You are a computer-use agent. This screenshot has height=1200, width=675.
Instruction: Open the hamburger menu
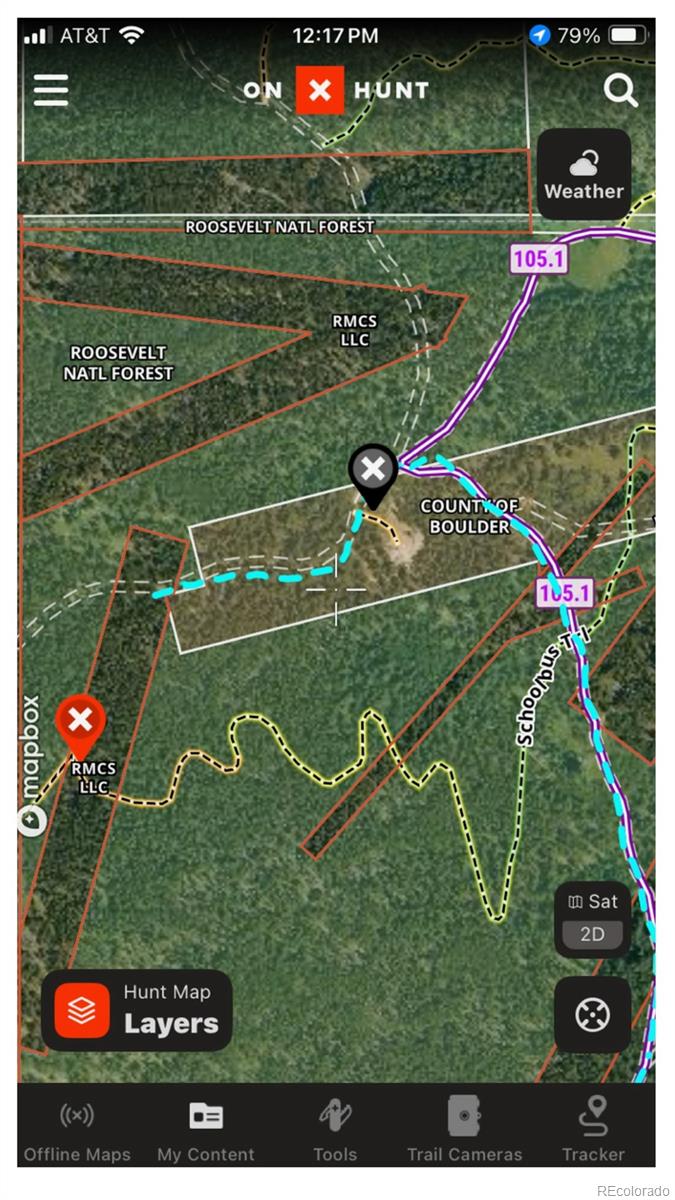coord(51,90)
